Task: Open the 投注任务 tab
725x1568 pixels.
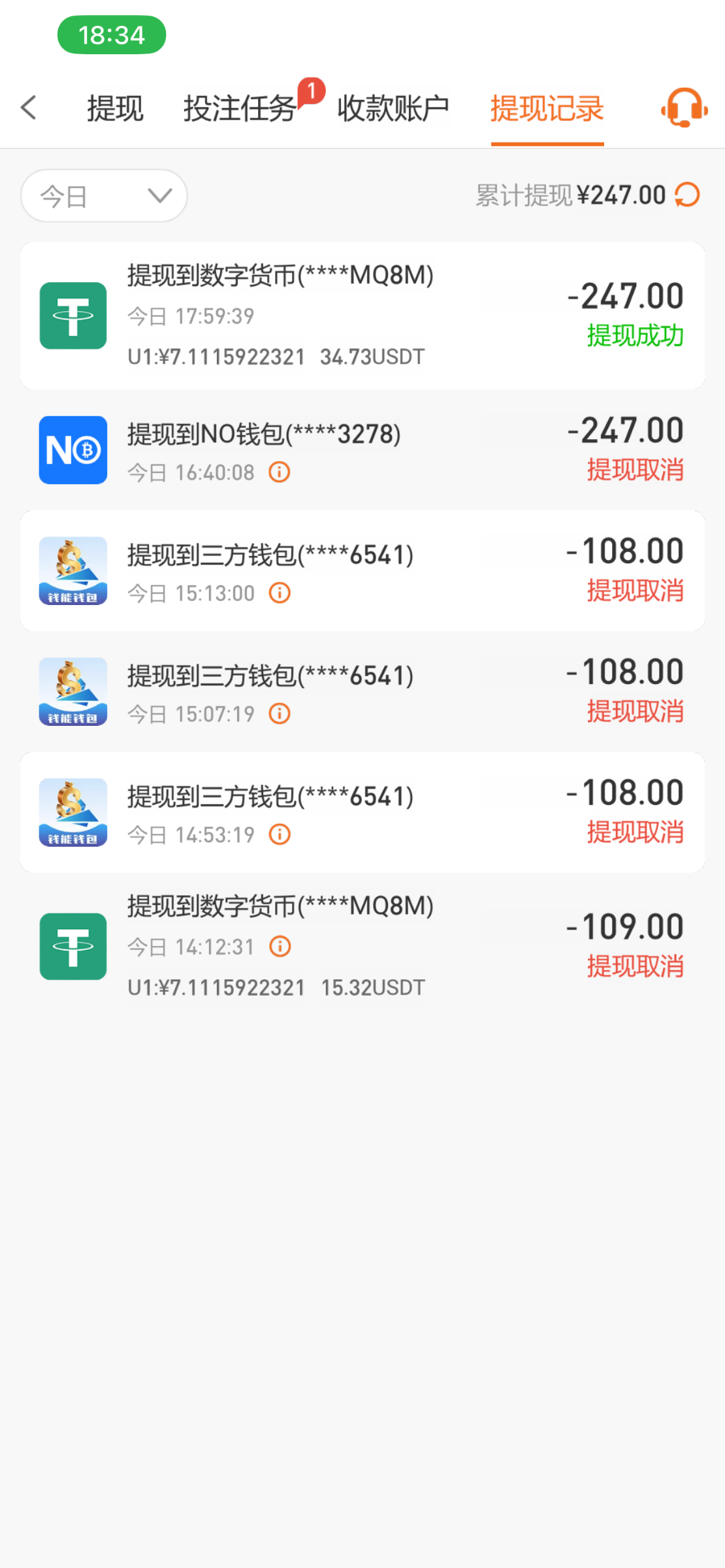Action: [240, 108]
